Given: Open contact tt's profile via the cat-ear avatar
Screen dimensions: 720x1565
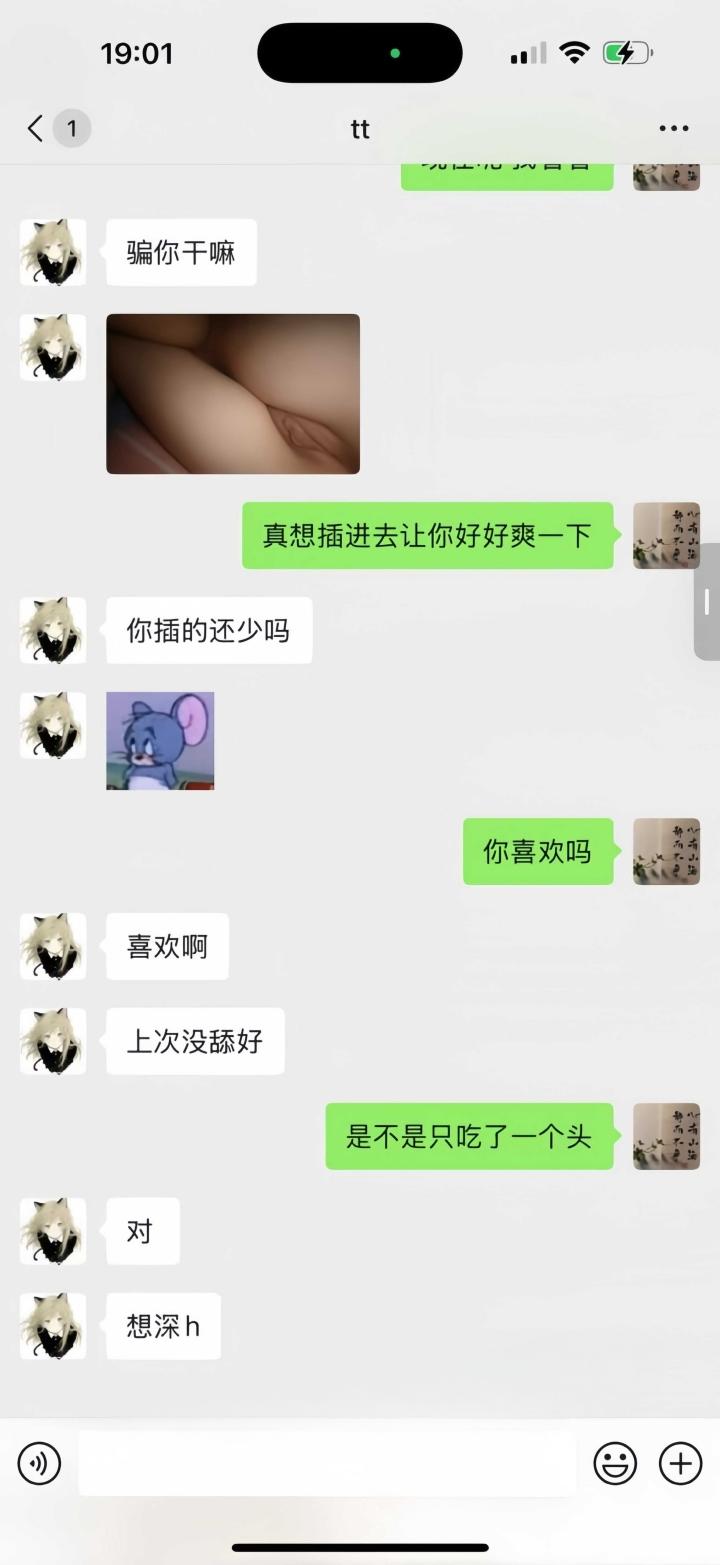Looking at the screenshot, I should [53, 252].
